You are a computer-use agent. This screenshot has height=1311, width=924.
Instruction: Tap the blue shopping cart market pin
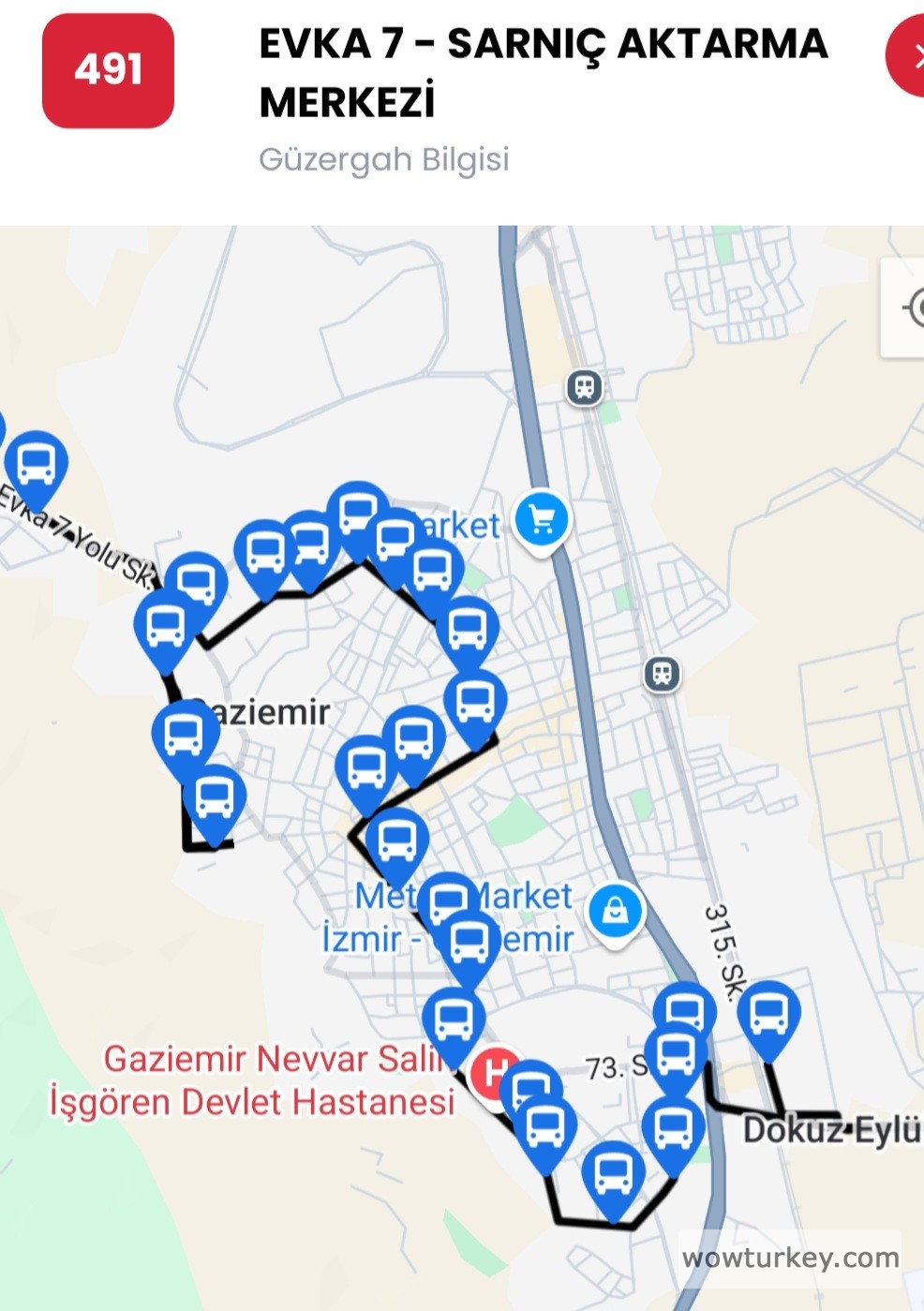[542, 518]
